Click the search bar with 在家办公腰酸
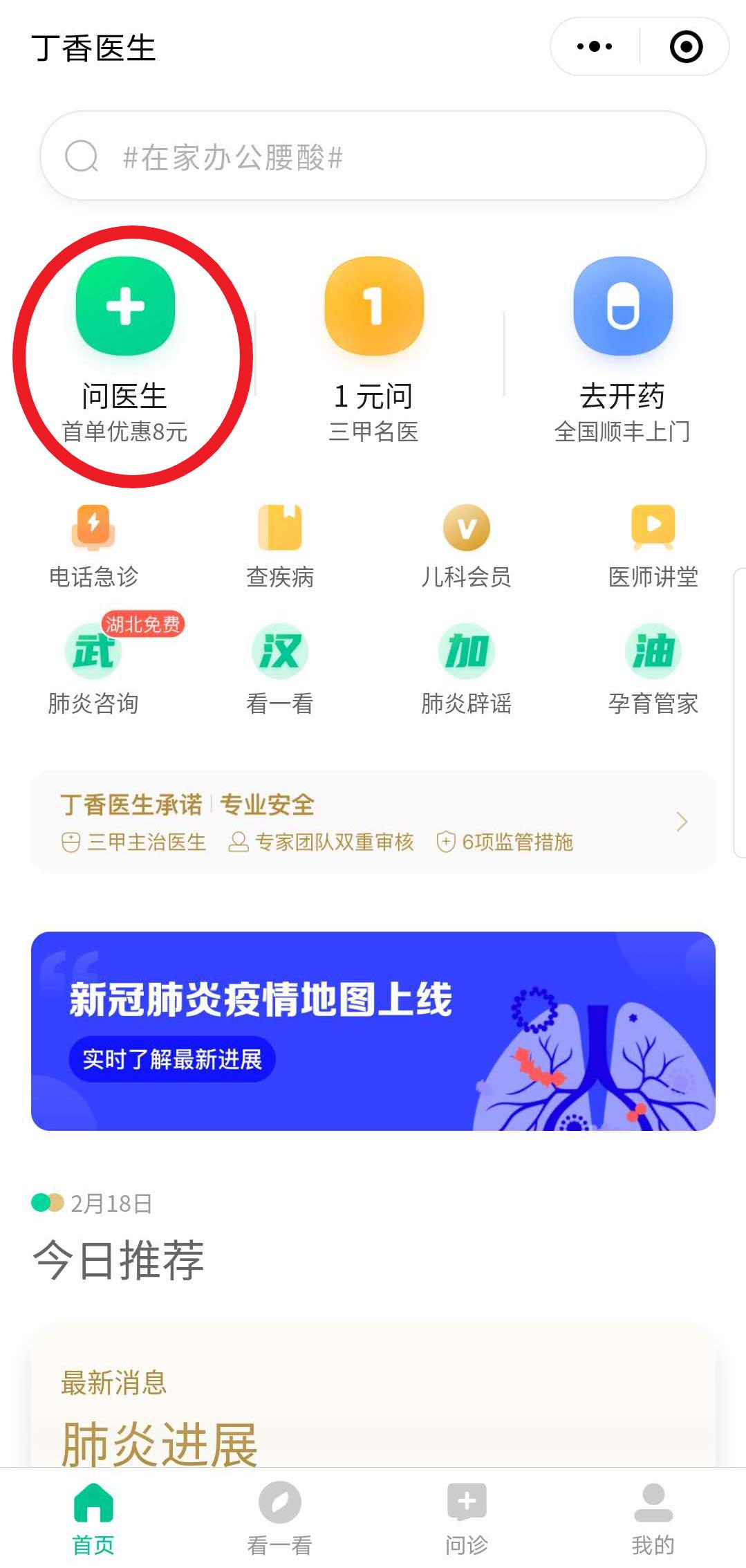The height and width of the screenshot is (1568, 746). pyautogui.click(x=373, y=157)
